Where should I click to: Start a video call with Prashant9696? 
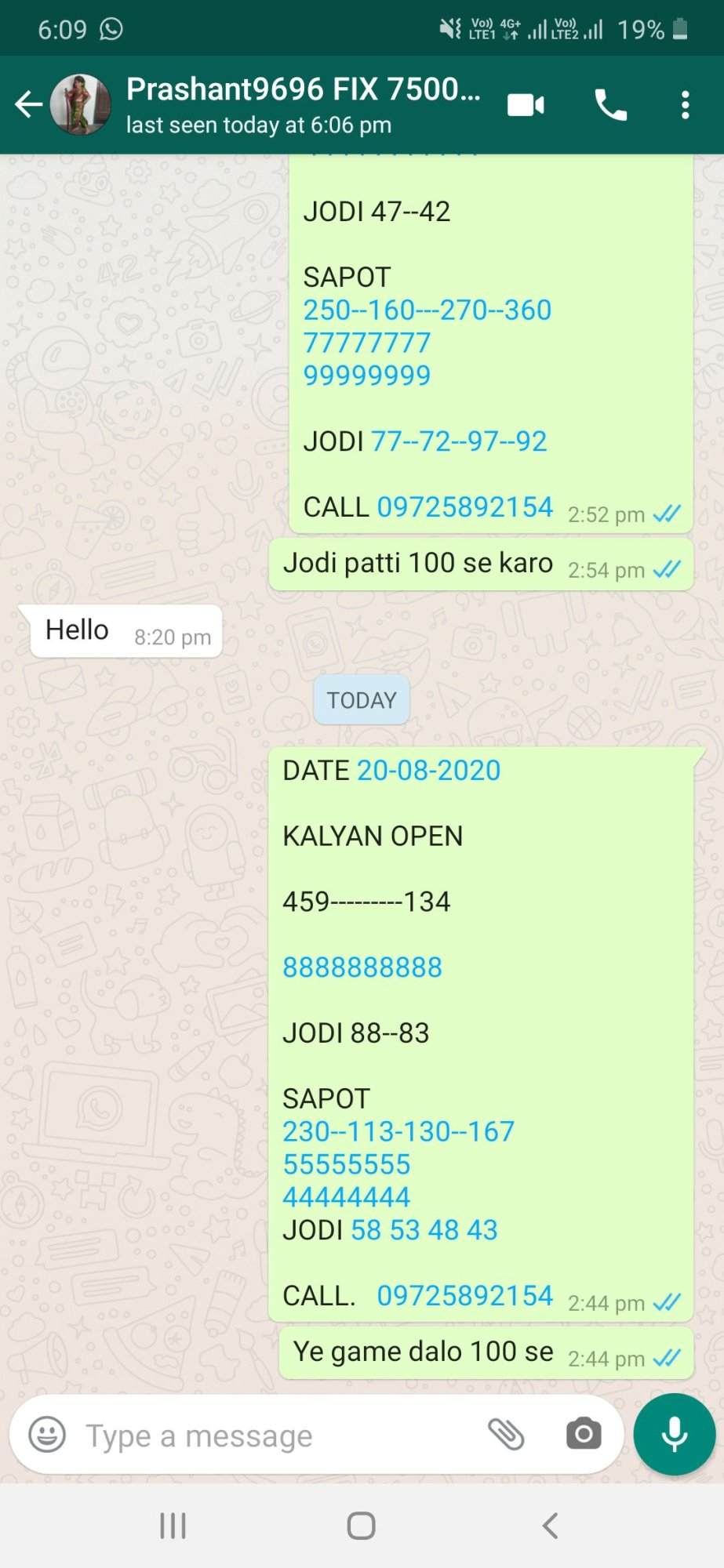click(x=526, y=104)
